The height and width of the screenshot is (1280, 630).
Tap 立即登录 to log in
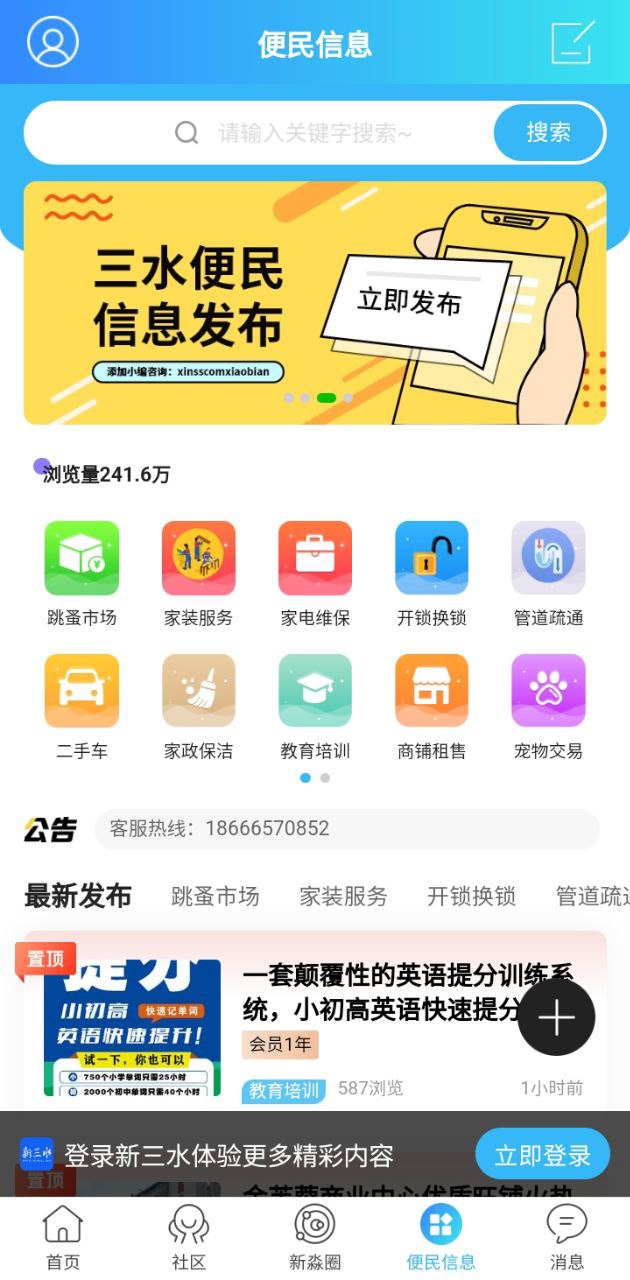click(x=542, y=1155)
